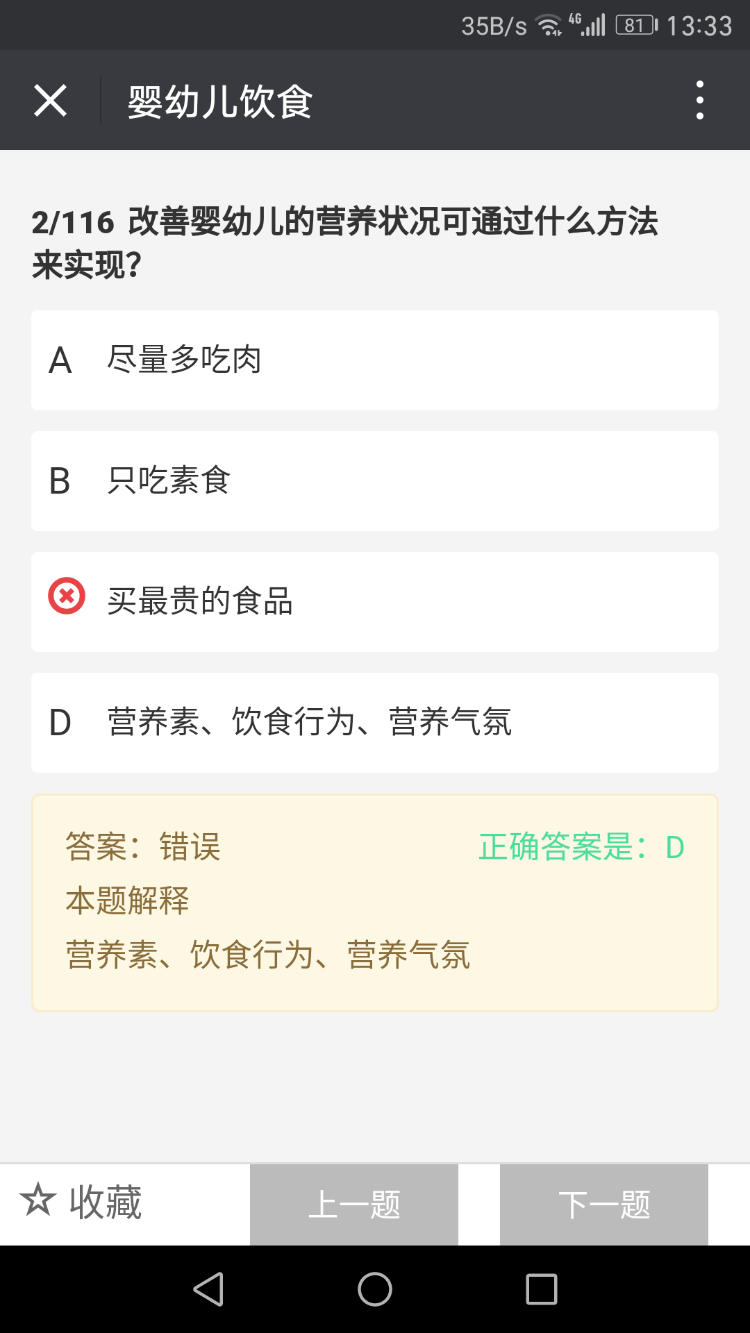This screenshot has width=750, height=1333.
Task: Open recent apps with the square button
Action: pos(540,1289)
